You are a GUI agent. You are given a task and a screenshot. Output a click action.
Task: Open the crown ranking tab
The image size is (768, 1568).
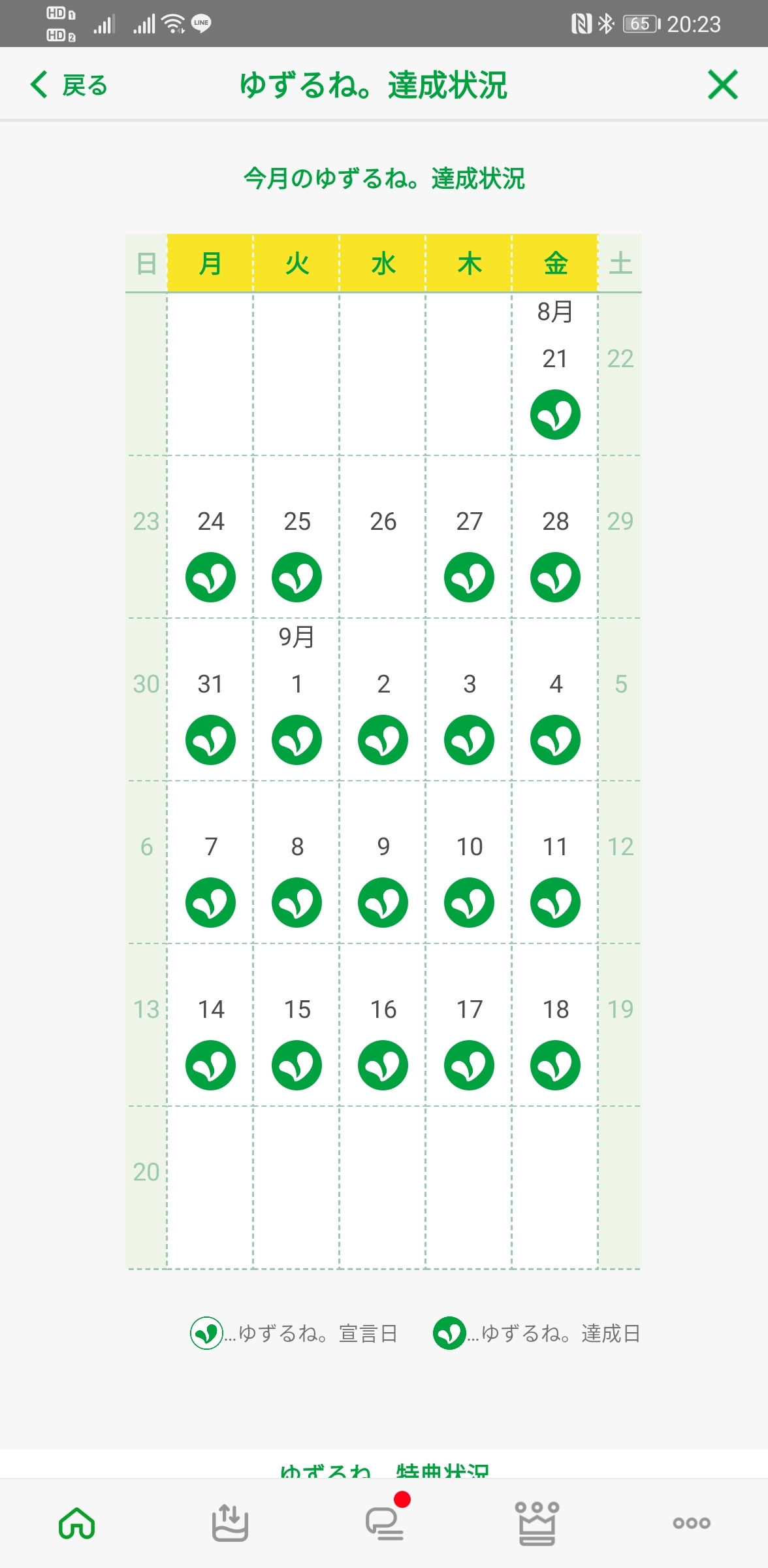tap(537, 1523)
